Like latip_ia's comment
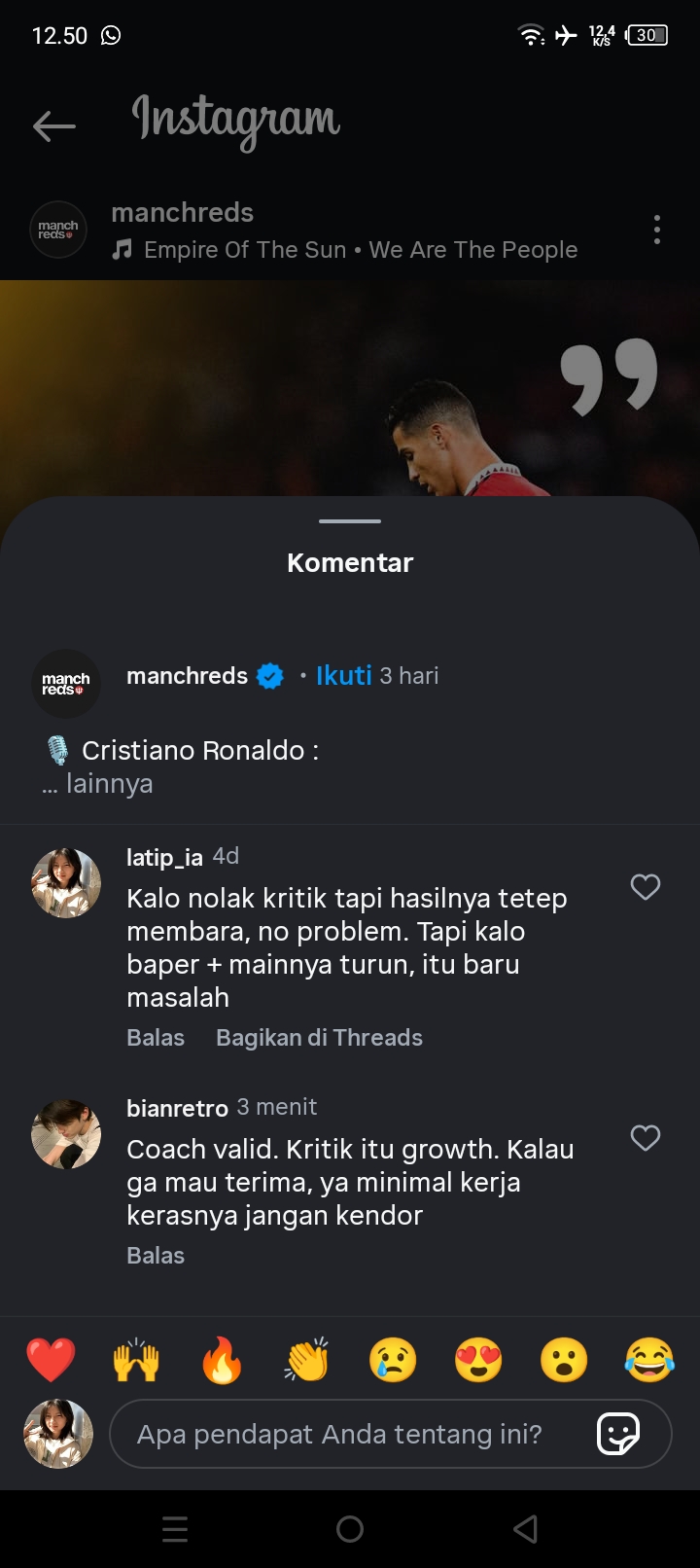 point(646,887)
